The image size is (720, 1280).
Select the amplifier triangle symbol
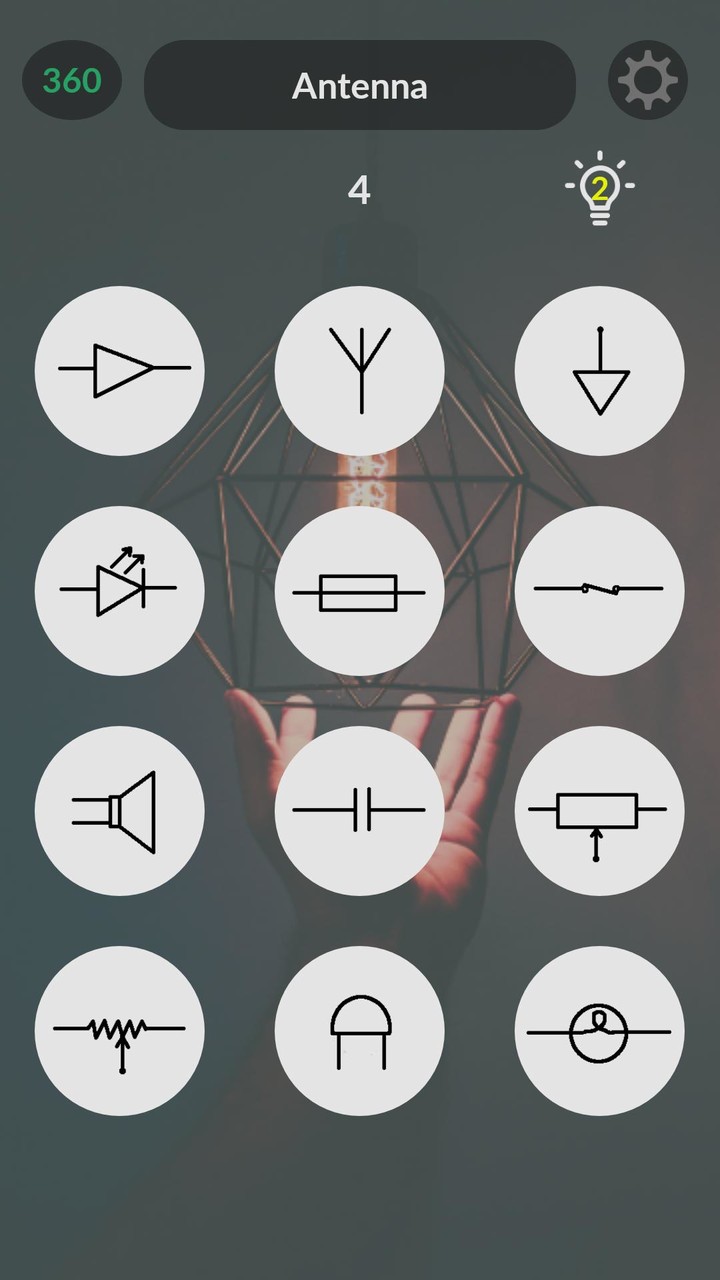pos(119,369)
